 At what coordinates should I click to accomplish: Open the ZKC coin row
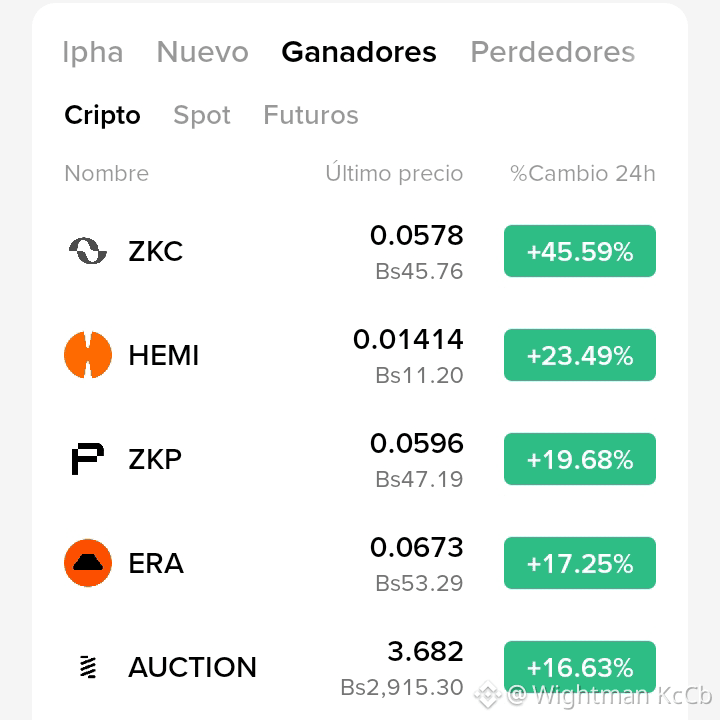360,251
